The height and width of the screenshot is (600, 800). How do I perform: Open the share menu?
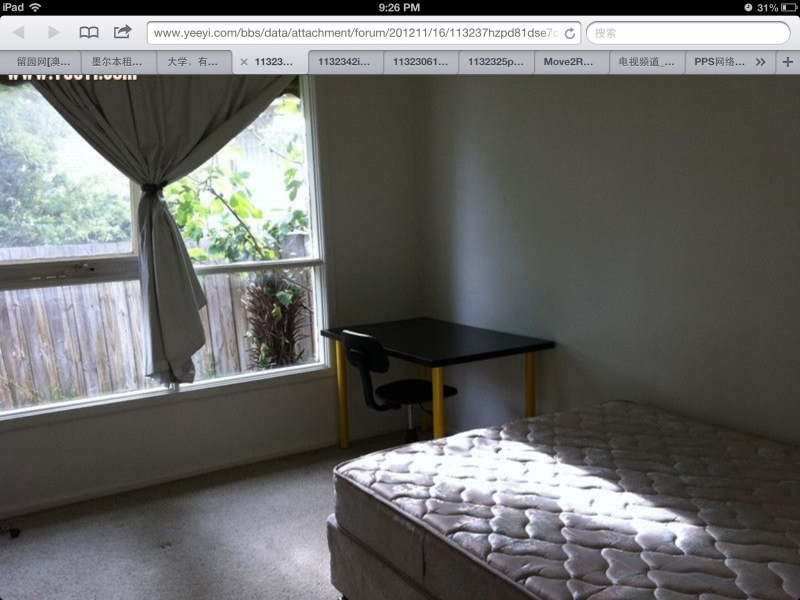(x=122, y=33)
